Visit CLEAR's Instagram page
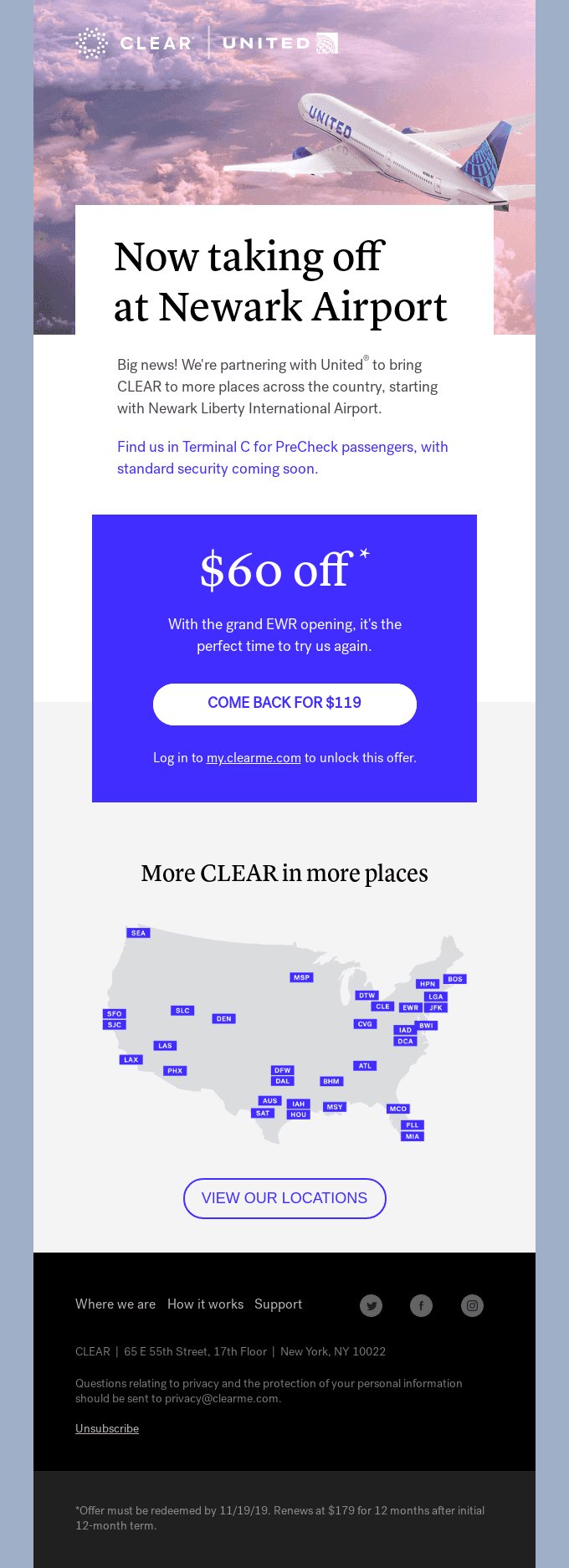 coord(473,1305)
